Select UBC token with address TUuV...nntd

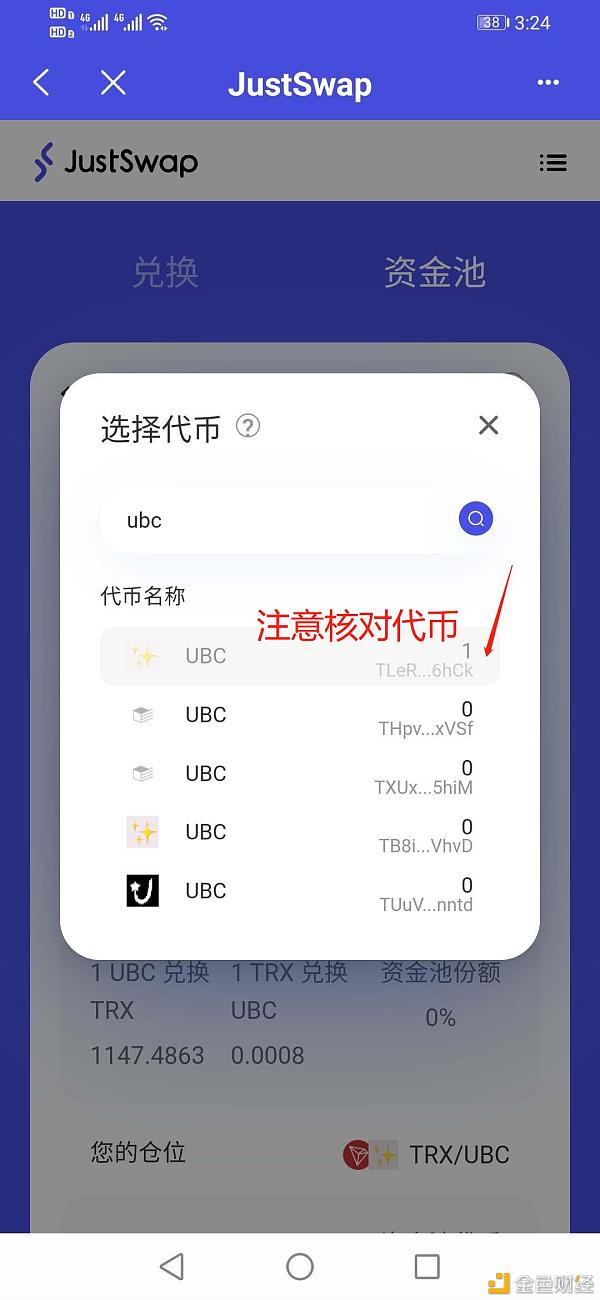tap(300, 891)
